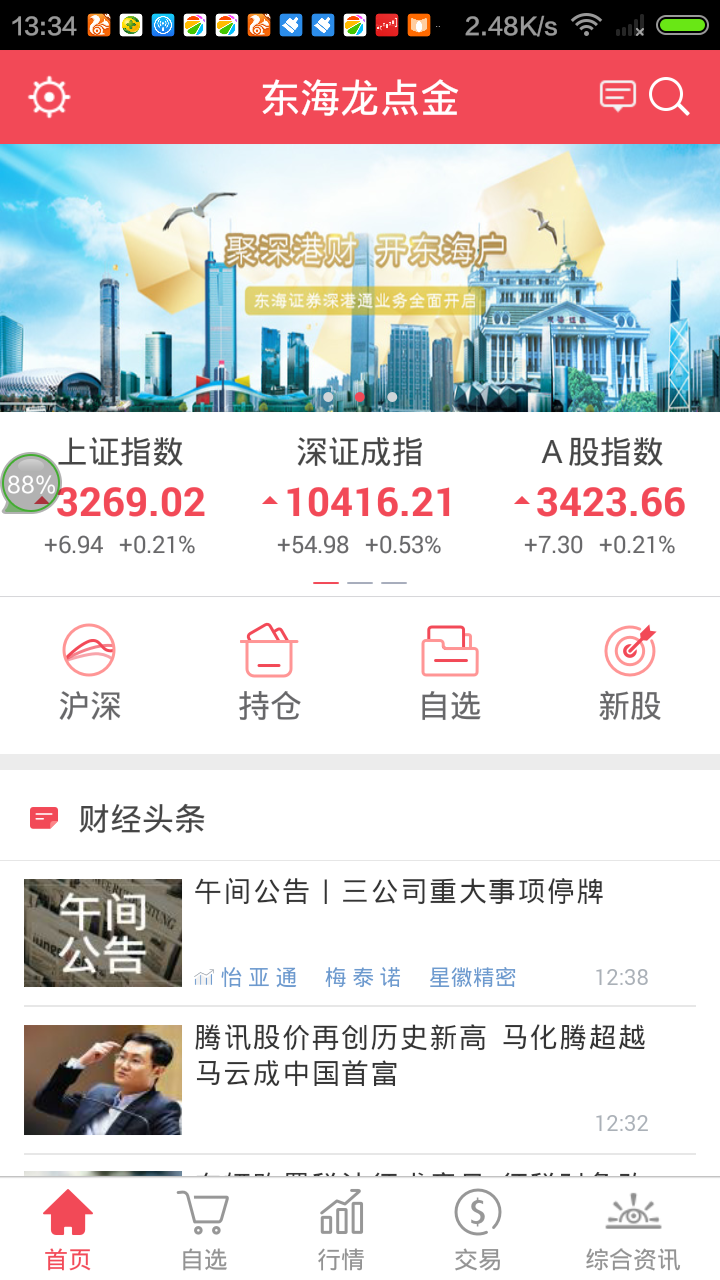Tap the 88% circular badge

tap(29, 484)
